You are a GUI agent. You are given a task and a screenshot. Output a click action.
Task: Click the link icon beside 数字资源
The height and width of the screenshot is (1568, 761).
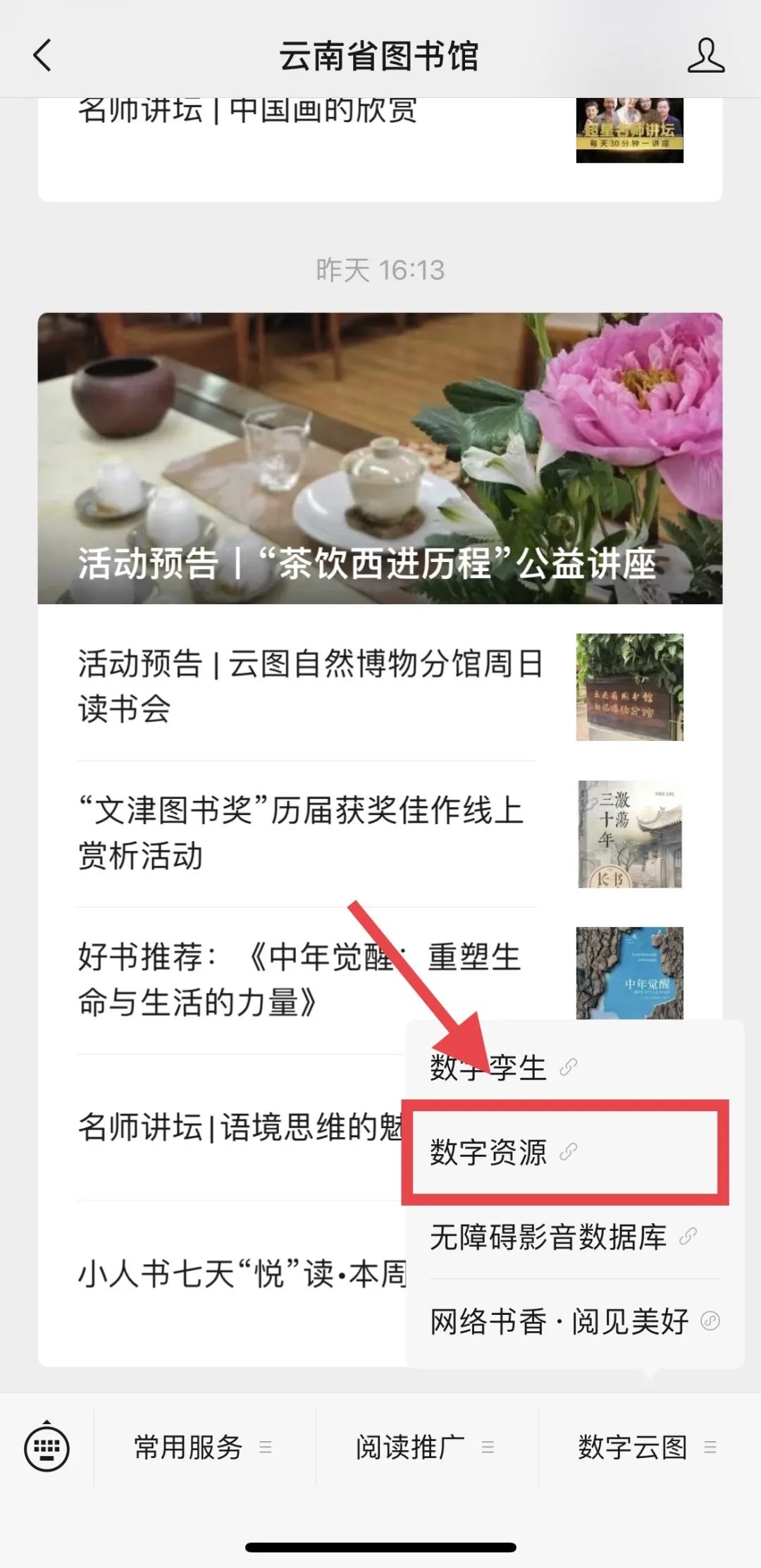(568, 1153)
